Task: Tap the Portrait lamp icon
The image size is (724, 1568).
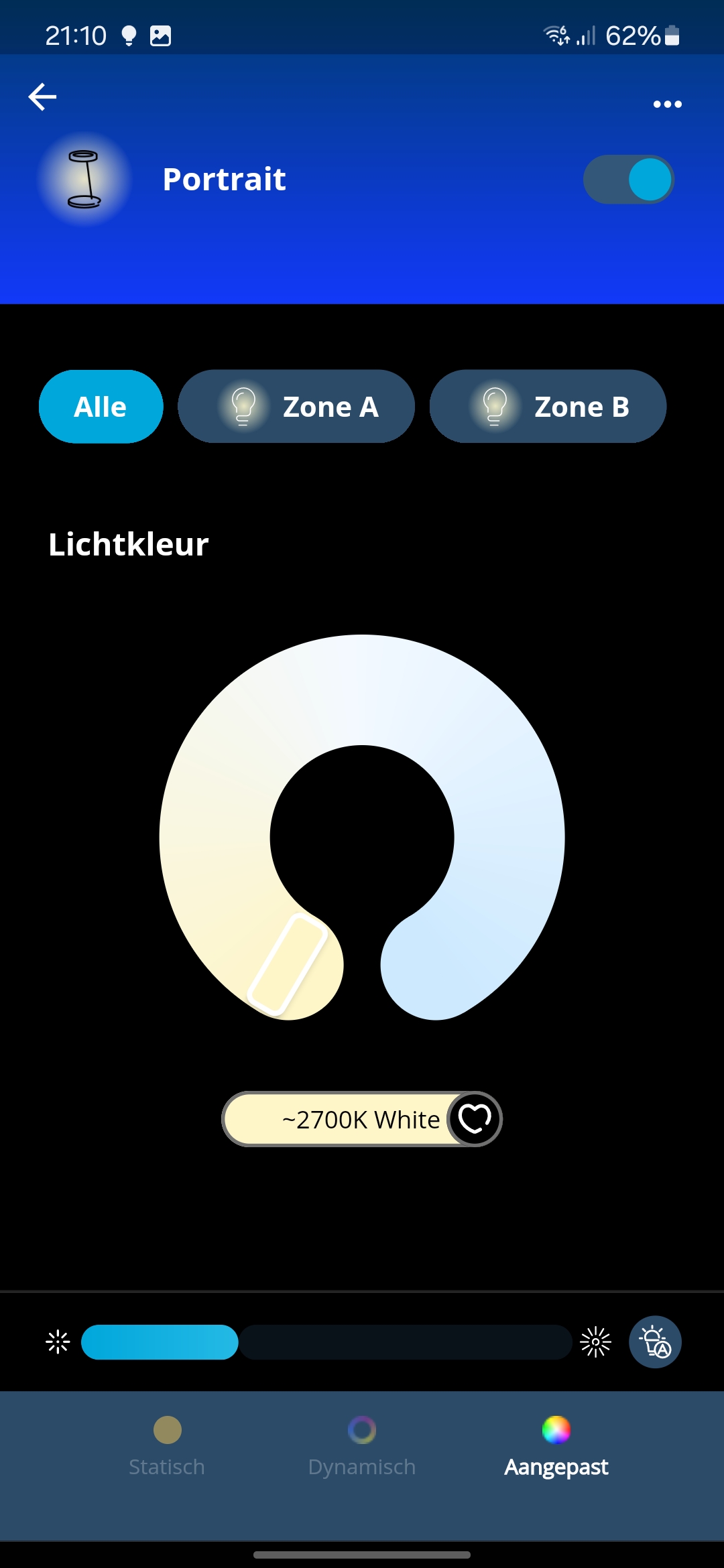Action: click(84, 179)
